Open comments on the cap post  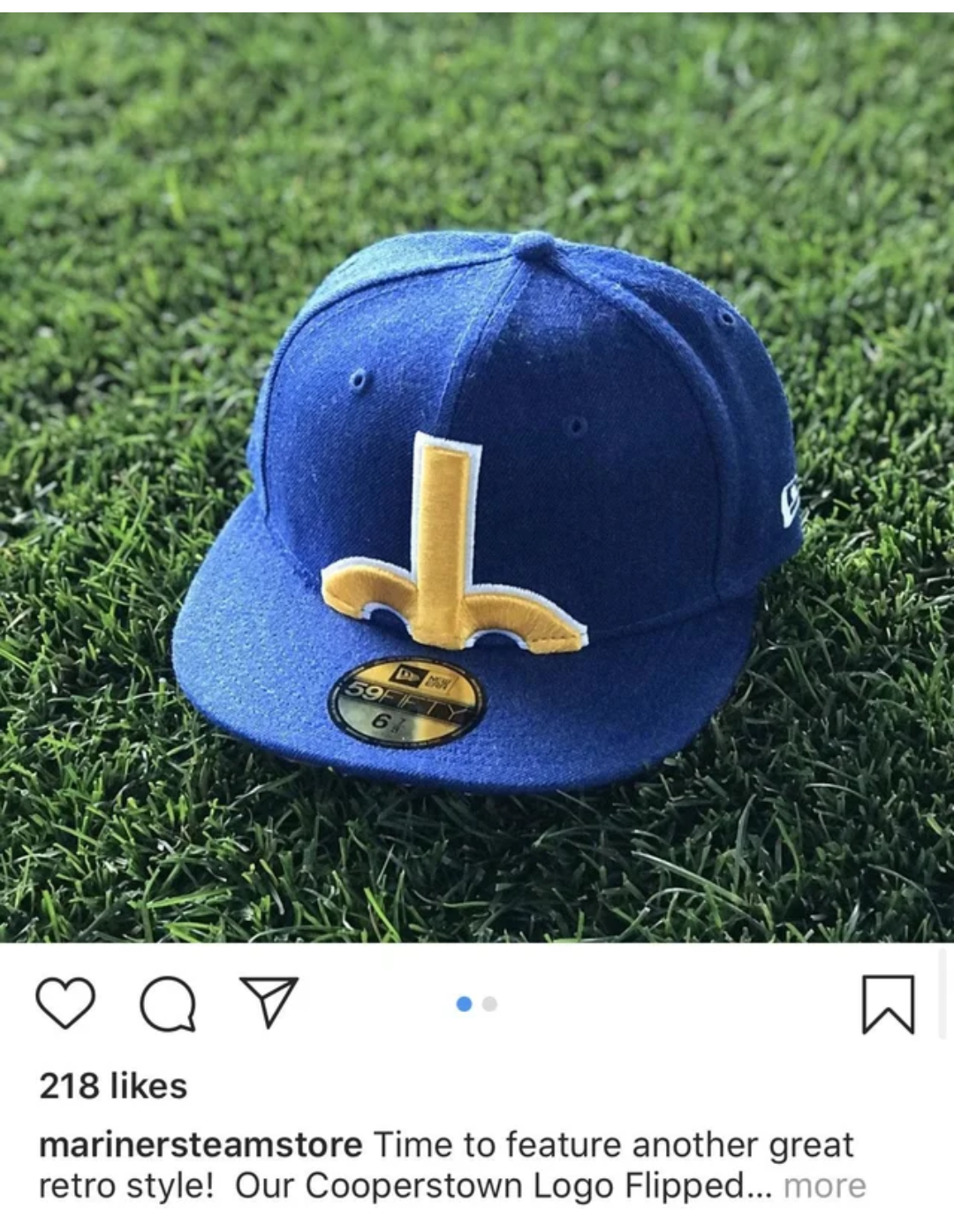point(168,1004)
